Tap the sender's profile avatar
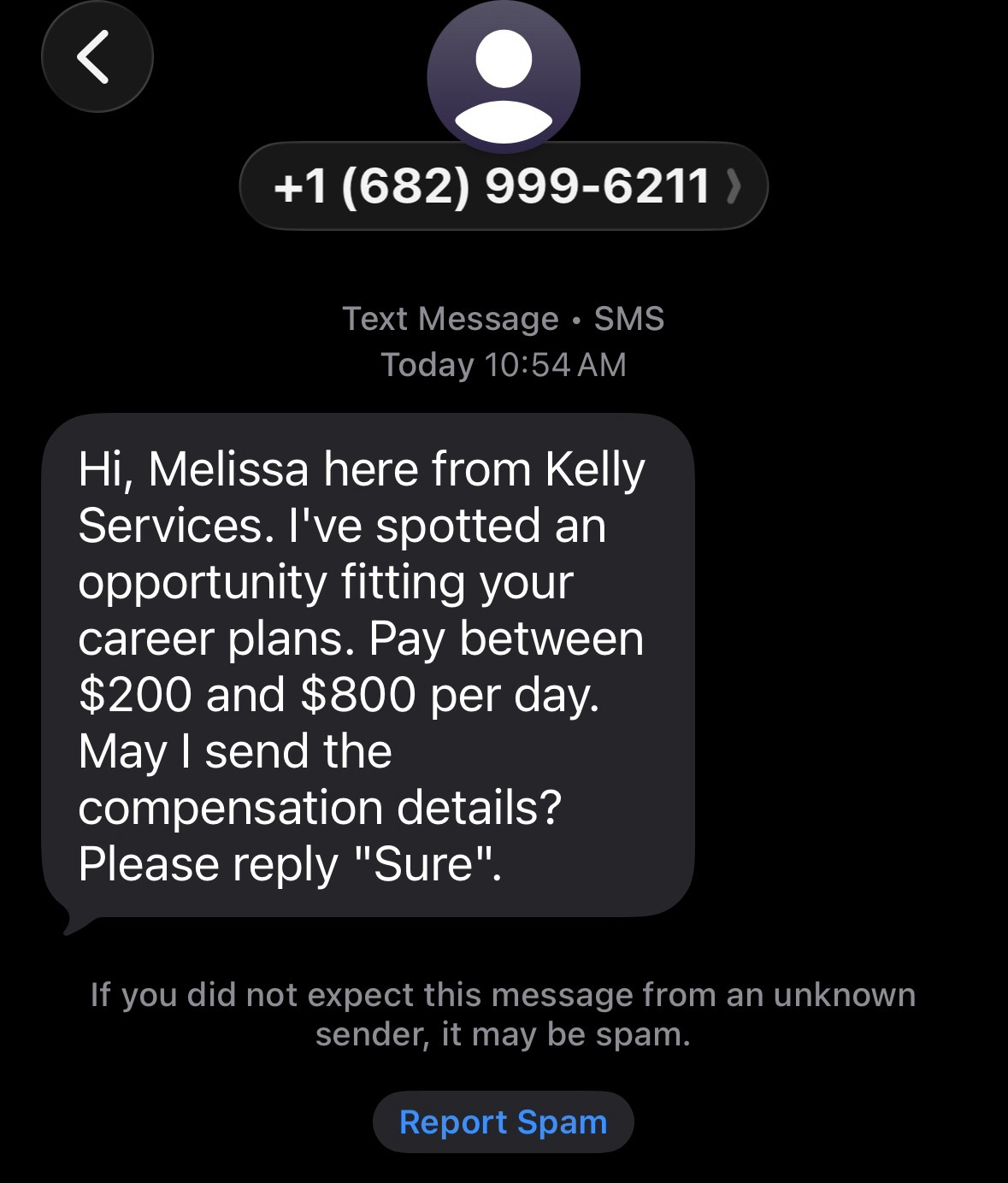The width and height of the screenshot is (1008, 1183). (504, 75)
